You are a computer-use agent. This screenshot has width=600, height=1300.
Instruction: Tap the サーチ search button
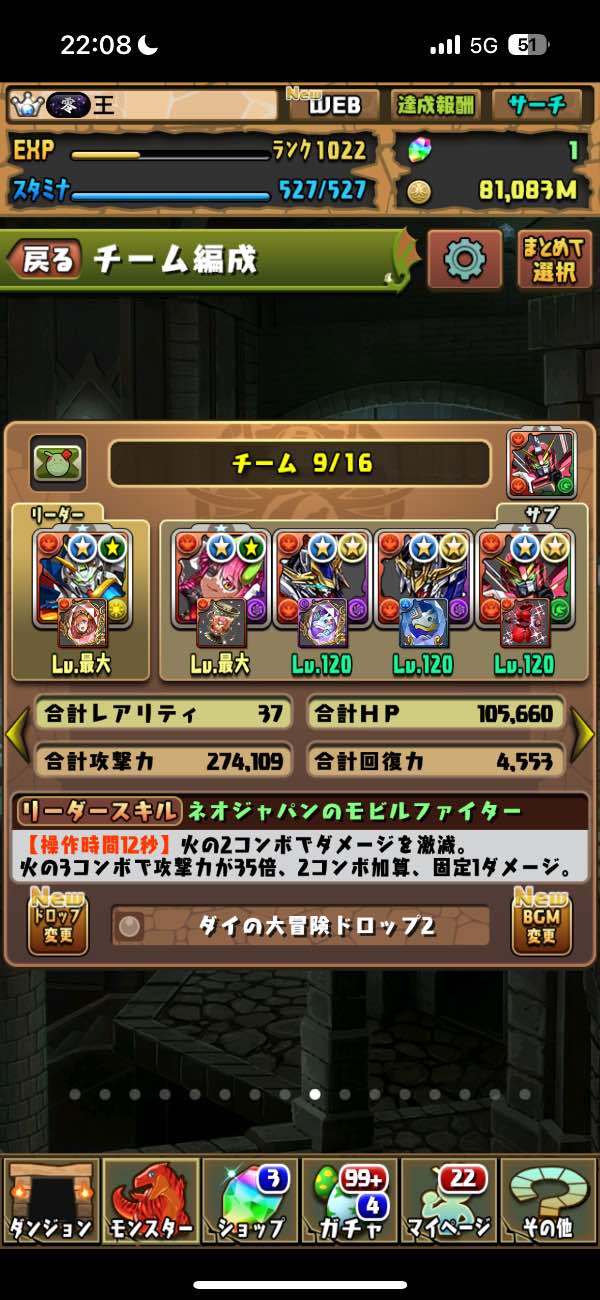[536, 105]
